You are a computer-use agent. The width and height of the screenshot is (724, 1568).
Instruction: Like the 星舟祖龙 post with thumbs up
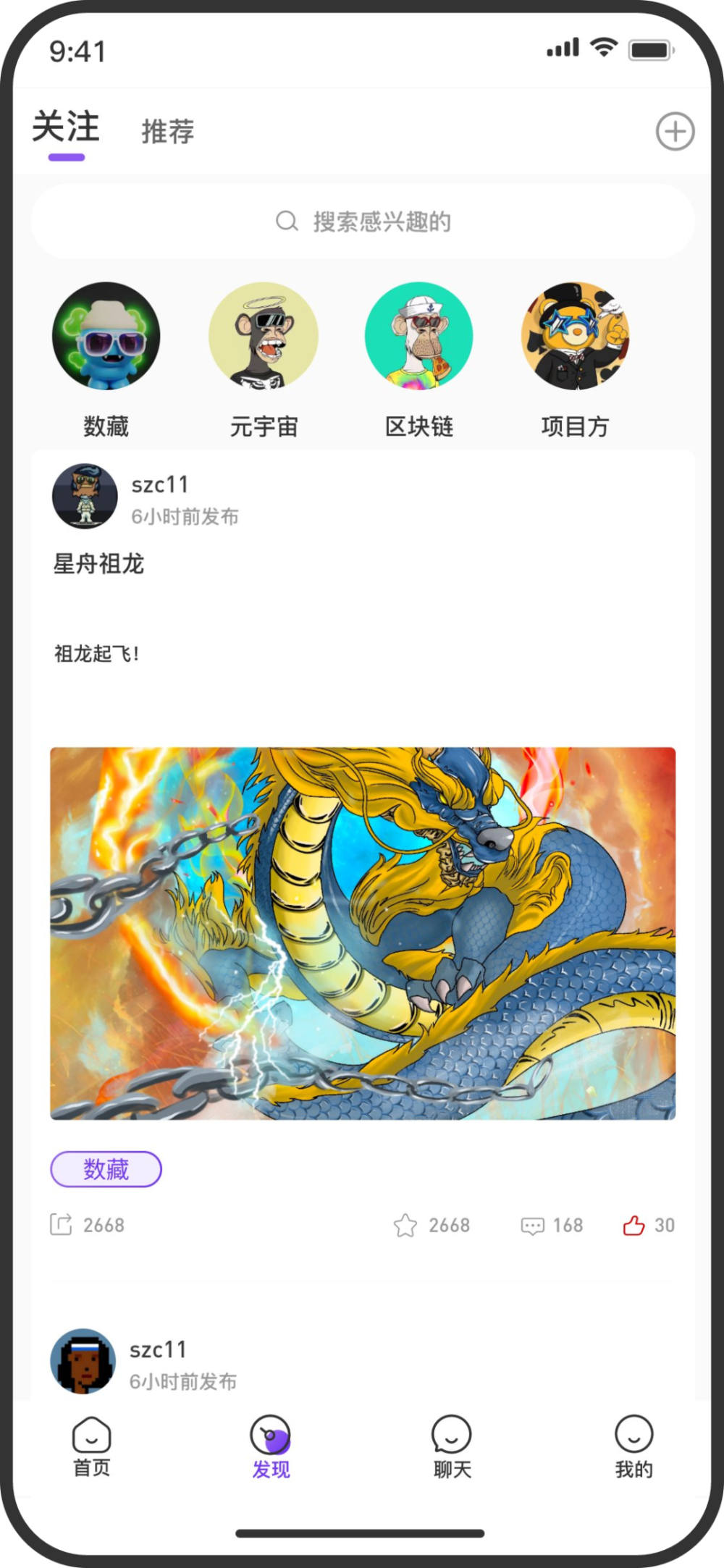point(633,1225)
